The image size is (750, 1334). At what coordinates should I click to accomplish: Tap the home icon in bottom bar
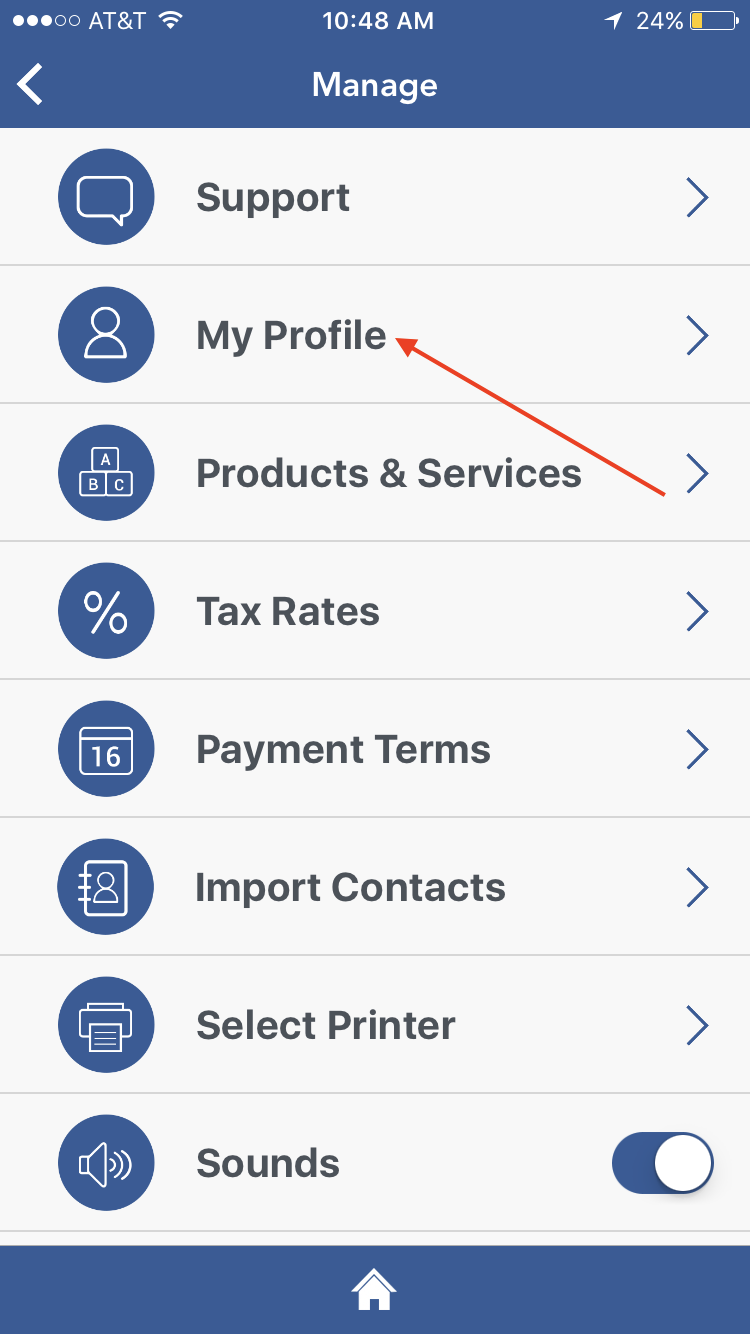[x=374, y=1289]
